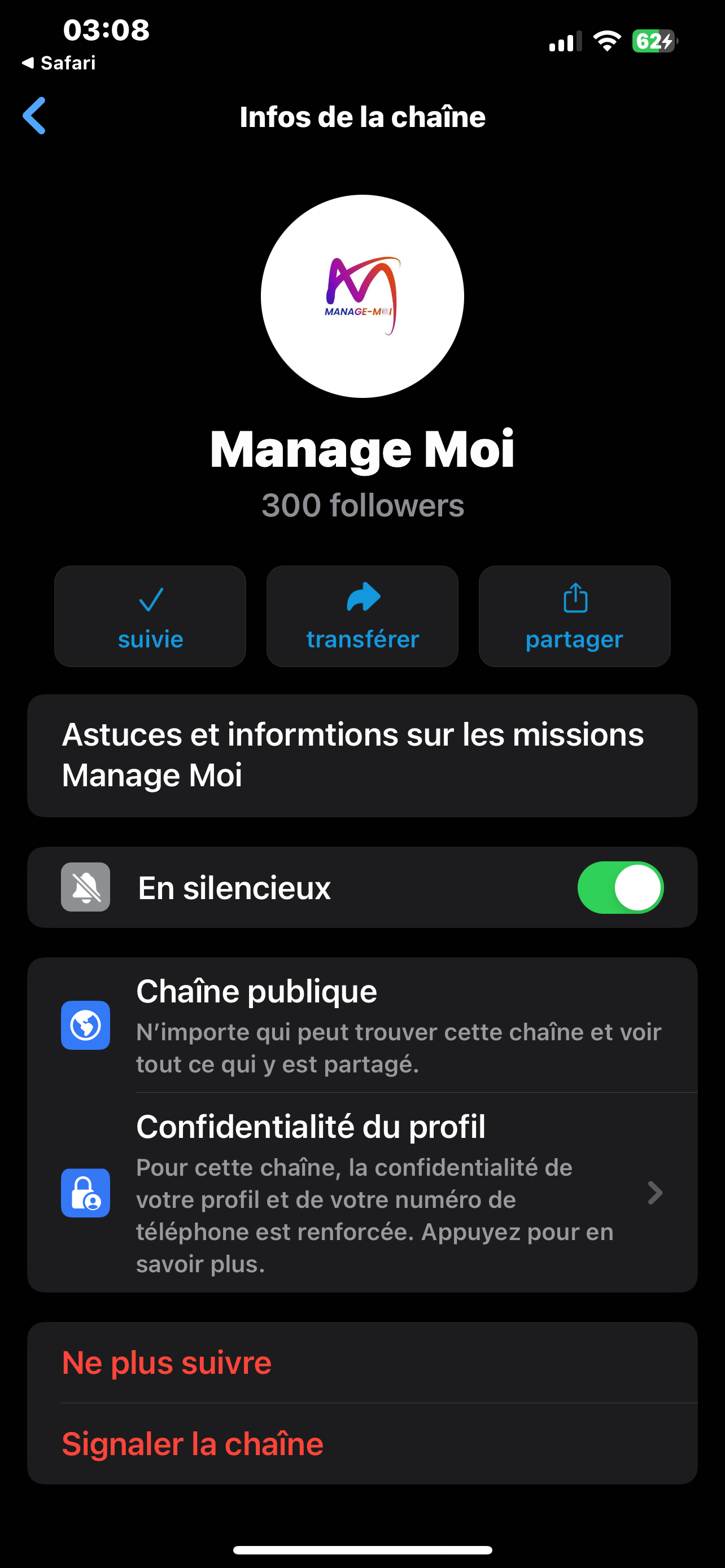Viewport: 725px width, 1568px height.
Task: Unfollow with Ne plus suivre
Action: point(167,1362)
